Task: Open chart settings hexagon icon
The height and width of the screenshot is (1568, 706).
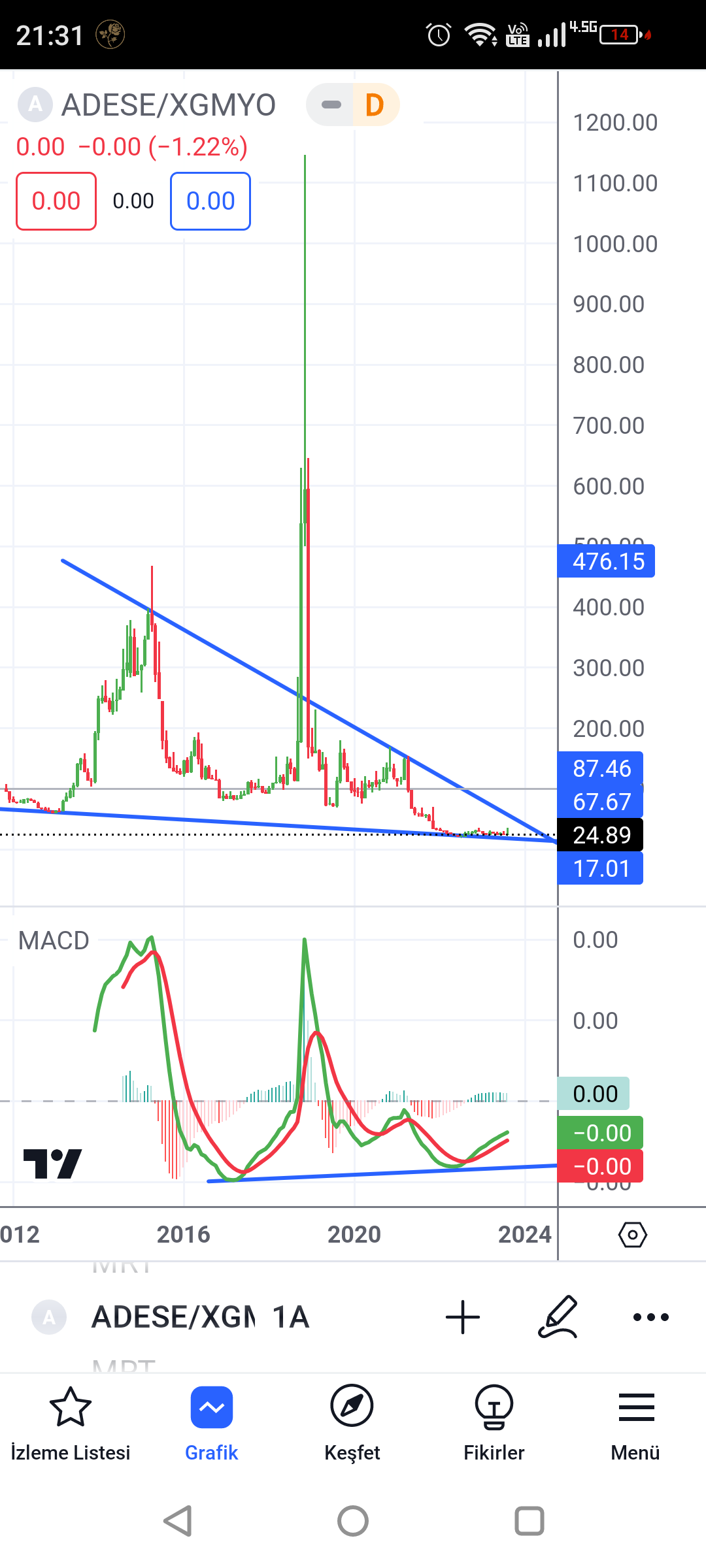Action: click(632, 1235)
